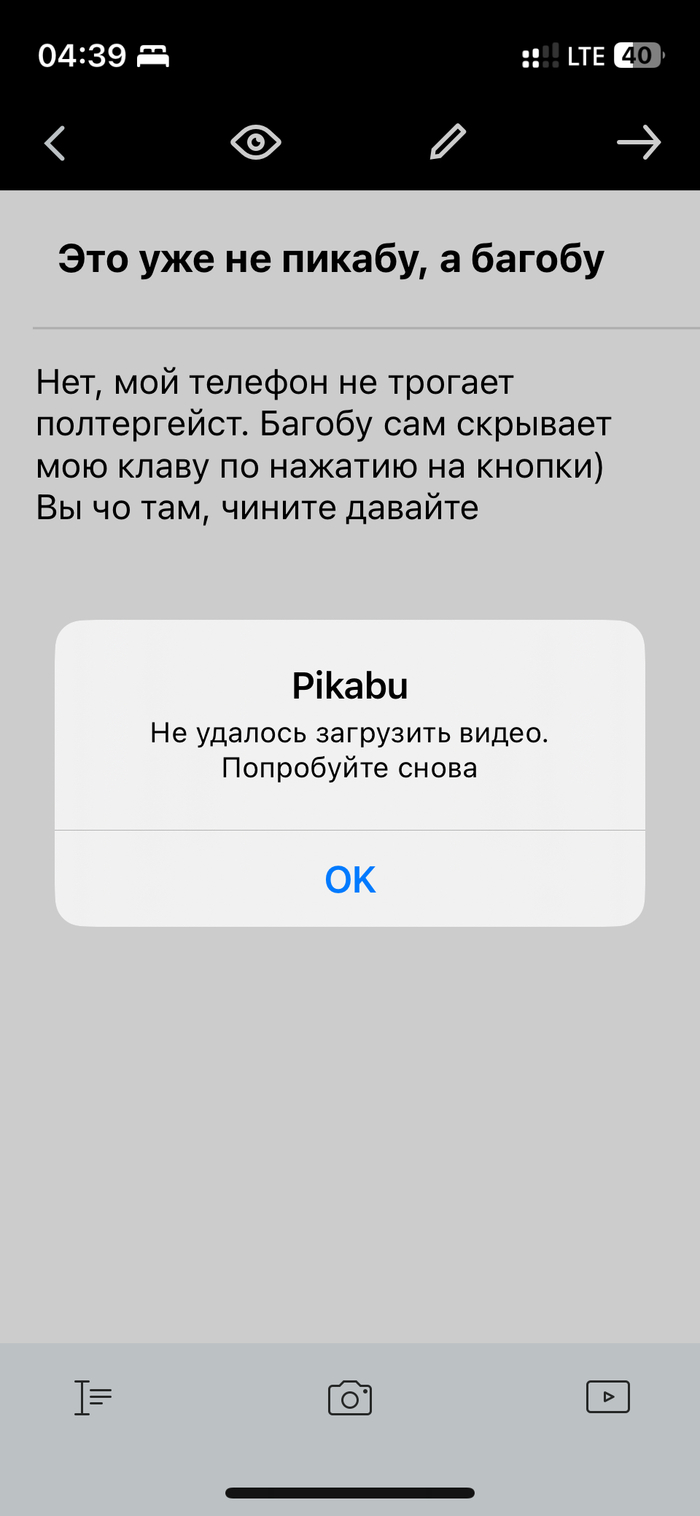
Task: Proceed with the right arrow
Action: pos(638,143)
